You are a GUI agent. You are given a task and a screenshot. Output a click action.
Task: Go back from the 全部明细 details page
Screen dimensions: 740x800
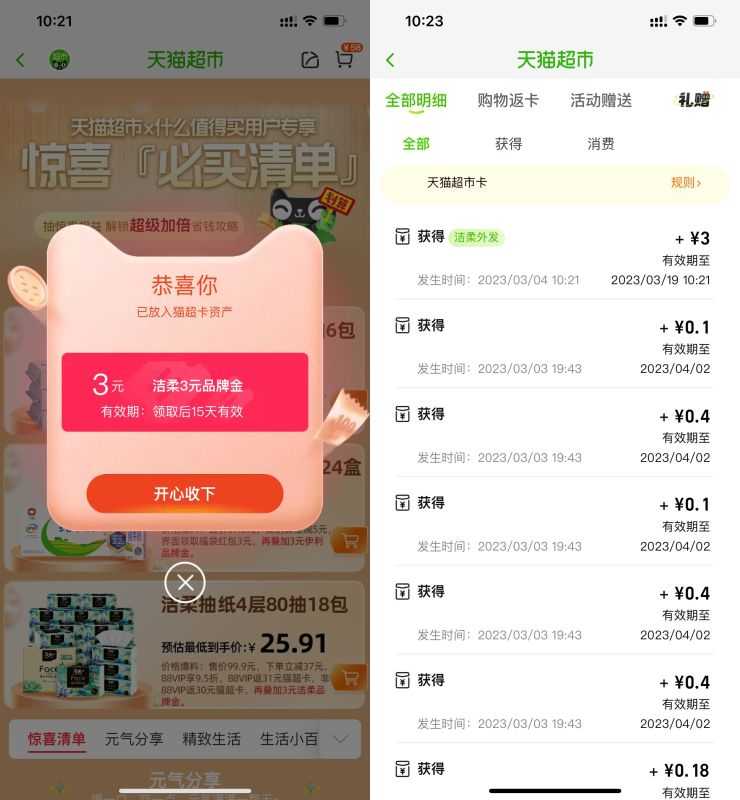click(x=390, y=60)
